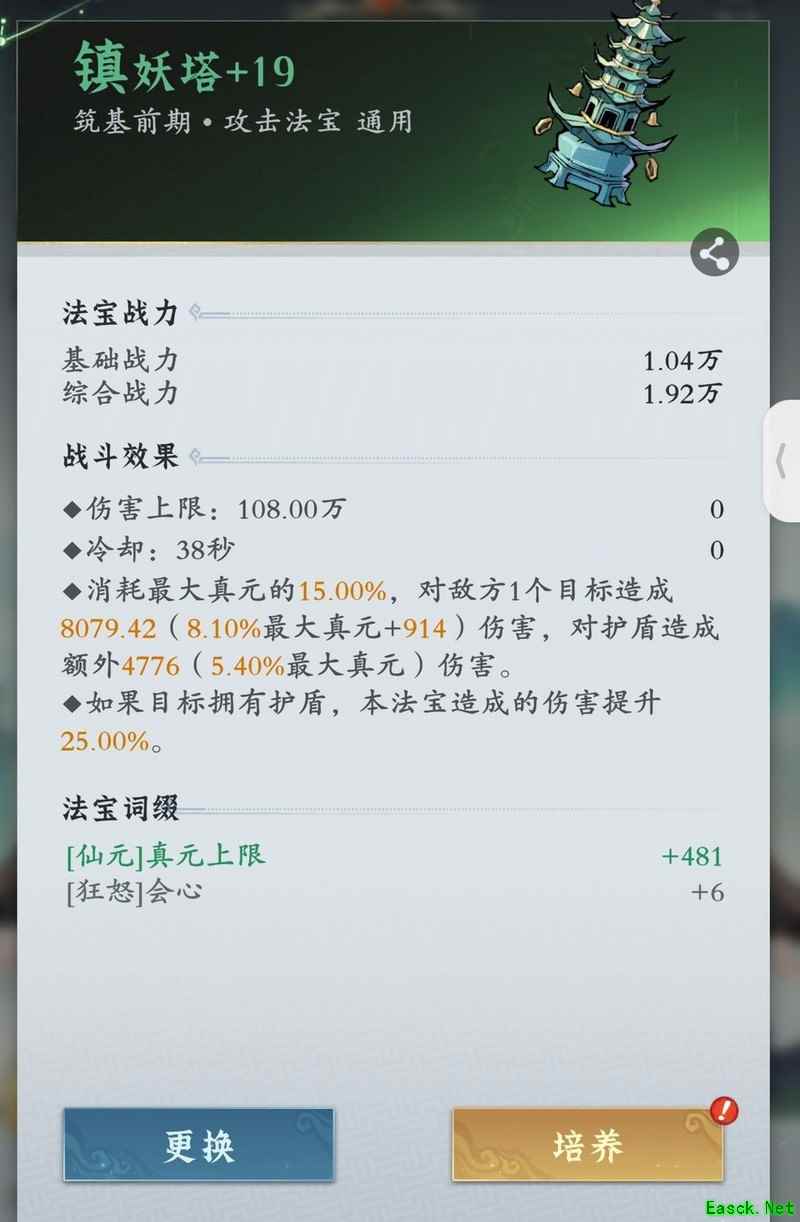Open 培养 to upgrade the artifact
Screen dimensions: 800x1222
(587, 1146)
